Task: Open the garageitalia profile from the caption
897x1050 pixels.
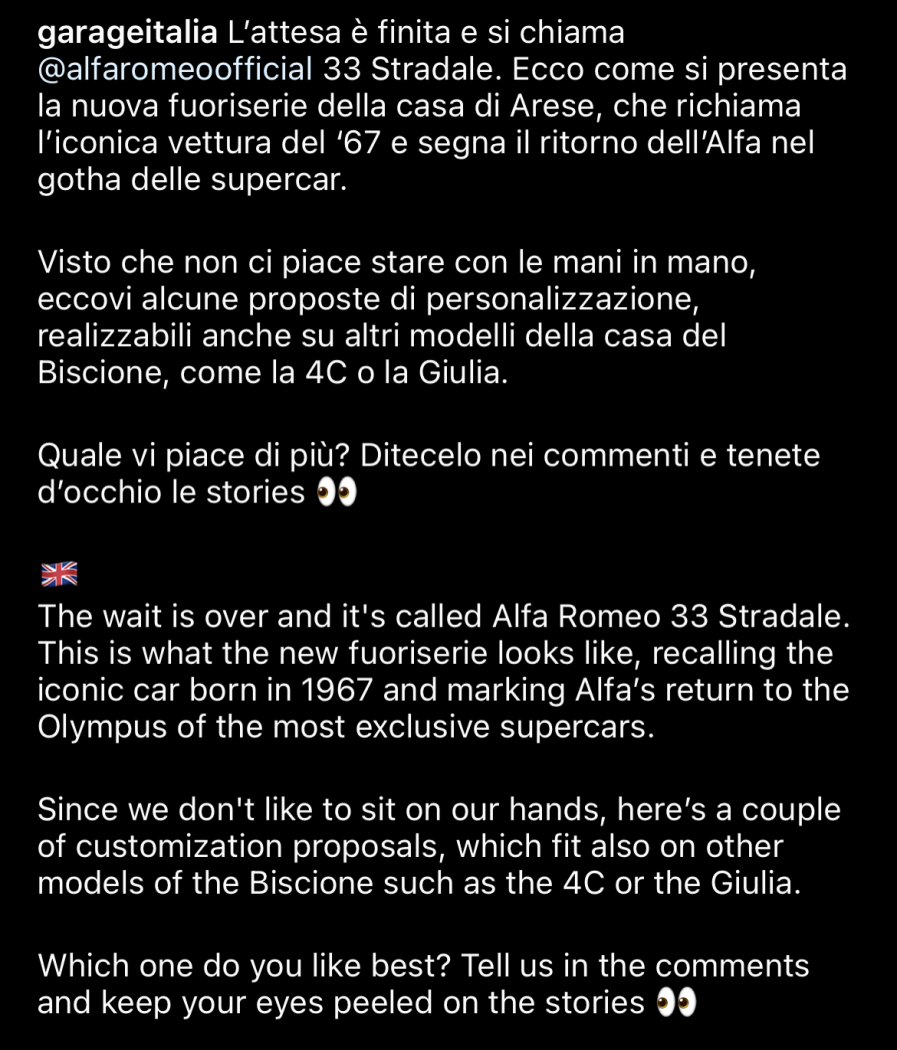Action: click(127, 34)
